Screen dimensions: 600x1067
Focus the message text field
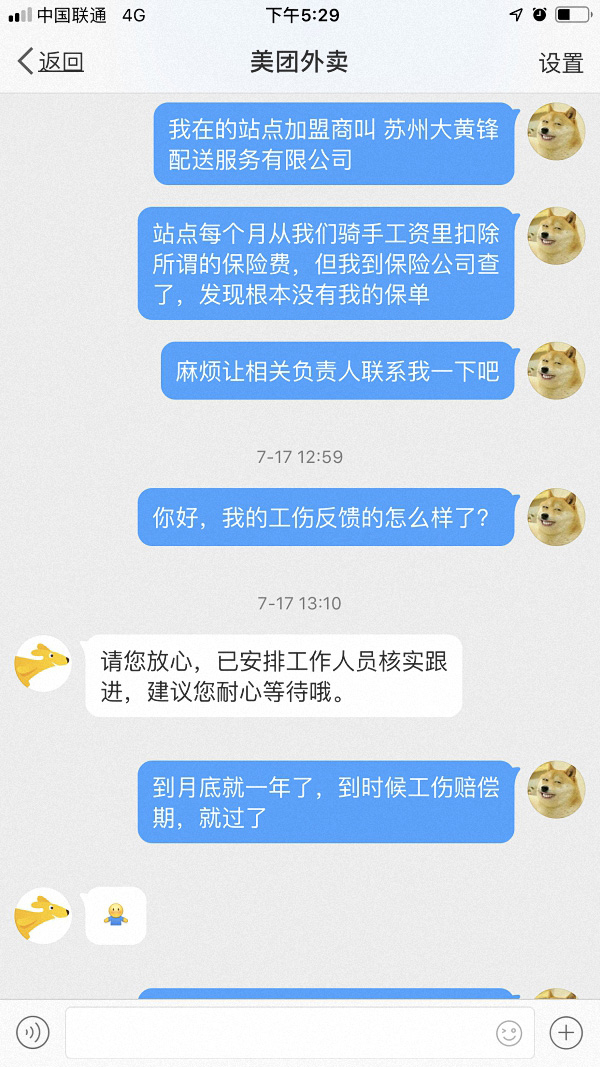[x=278, y=1032]
